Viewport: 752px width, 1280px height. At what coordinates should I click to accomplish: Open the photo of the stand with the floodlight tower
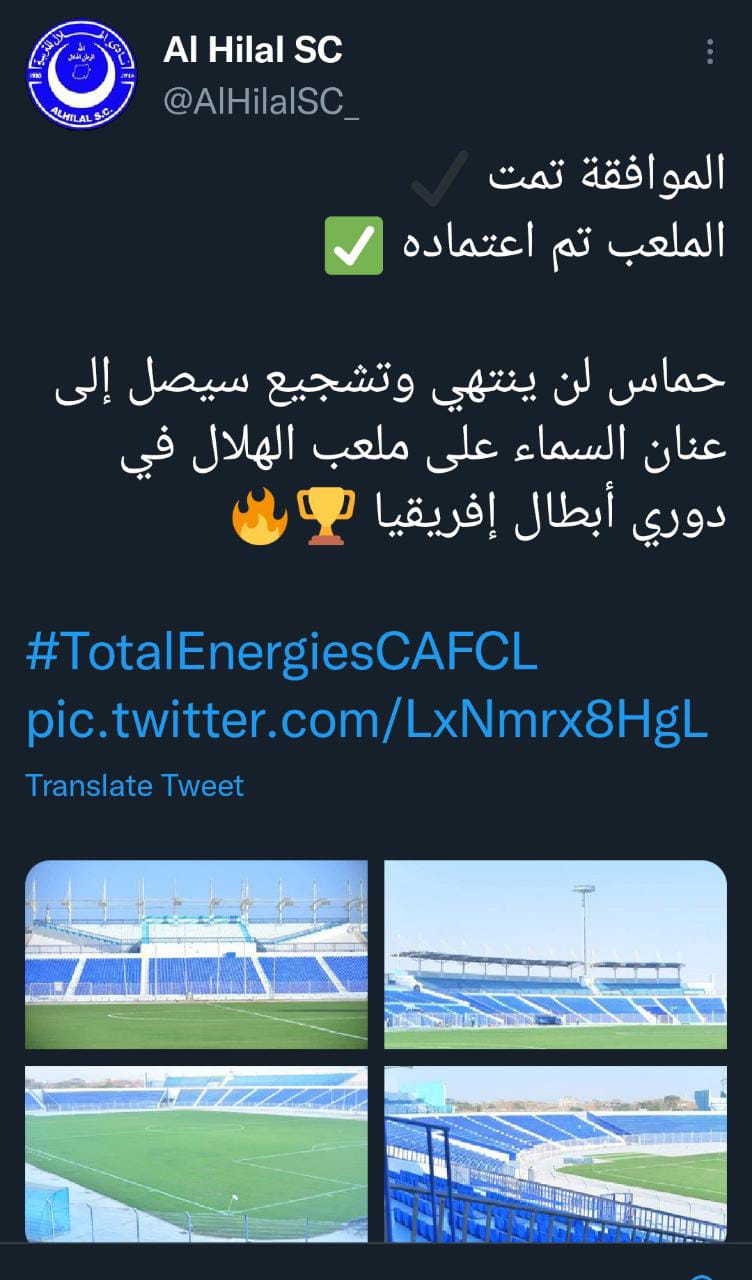pos(555,954)
